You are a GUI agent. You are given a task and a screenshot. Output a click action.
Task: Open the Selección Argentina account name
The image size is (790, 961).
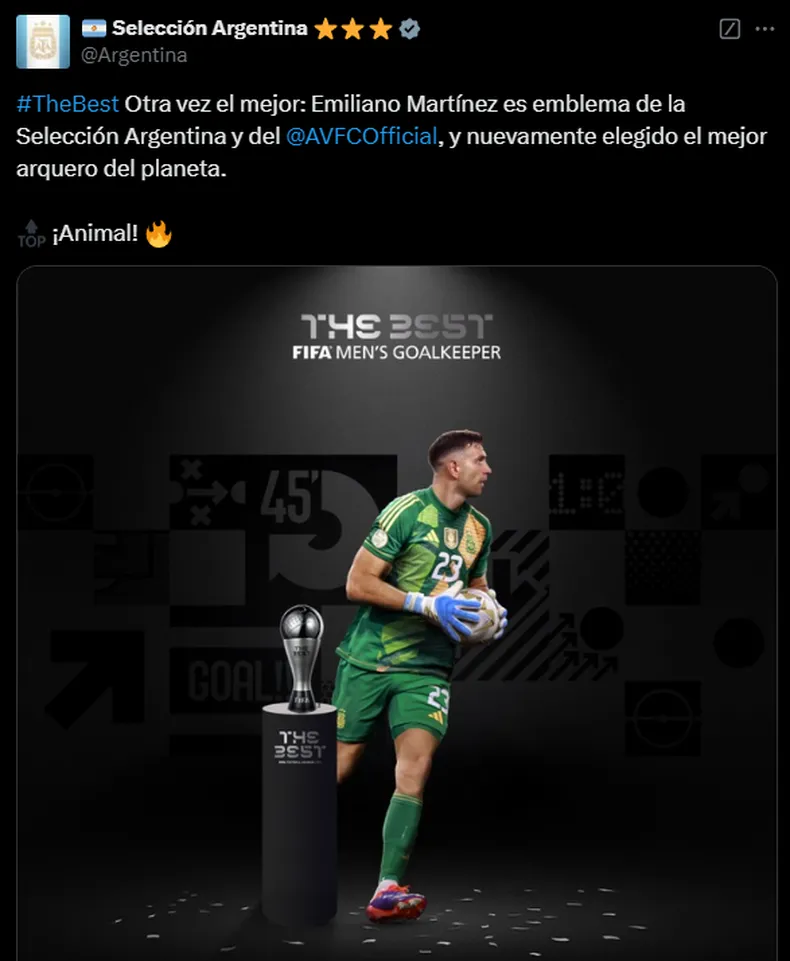tap(209, 29)
